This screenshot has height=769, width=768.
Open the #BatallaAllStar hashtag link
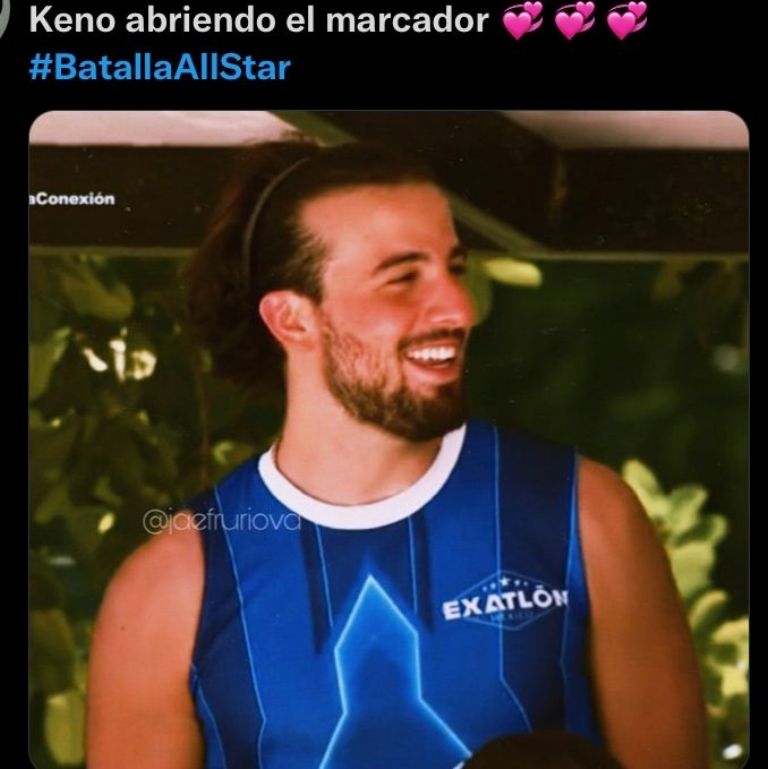160,67
